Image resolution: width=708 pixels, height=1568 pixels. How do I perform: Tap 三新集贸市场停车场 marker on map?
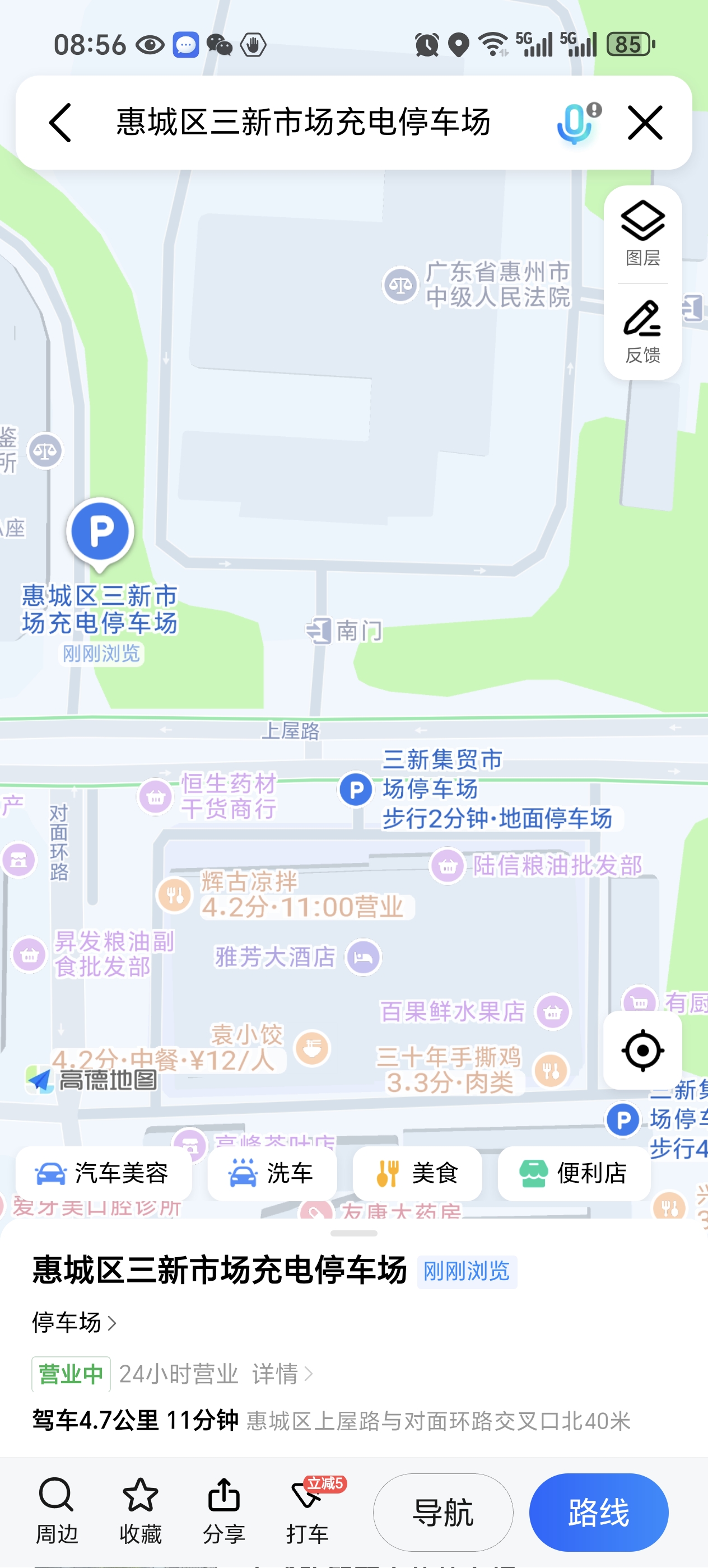356,790
